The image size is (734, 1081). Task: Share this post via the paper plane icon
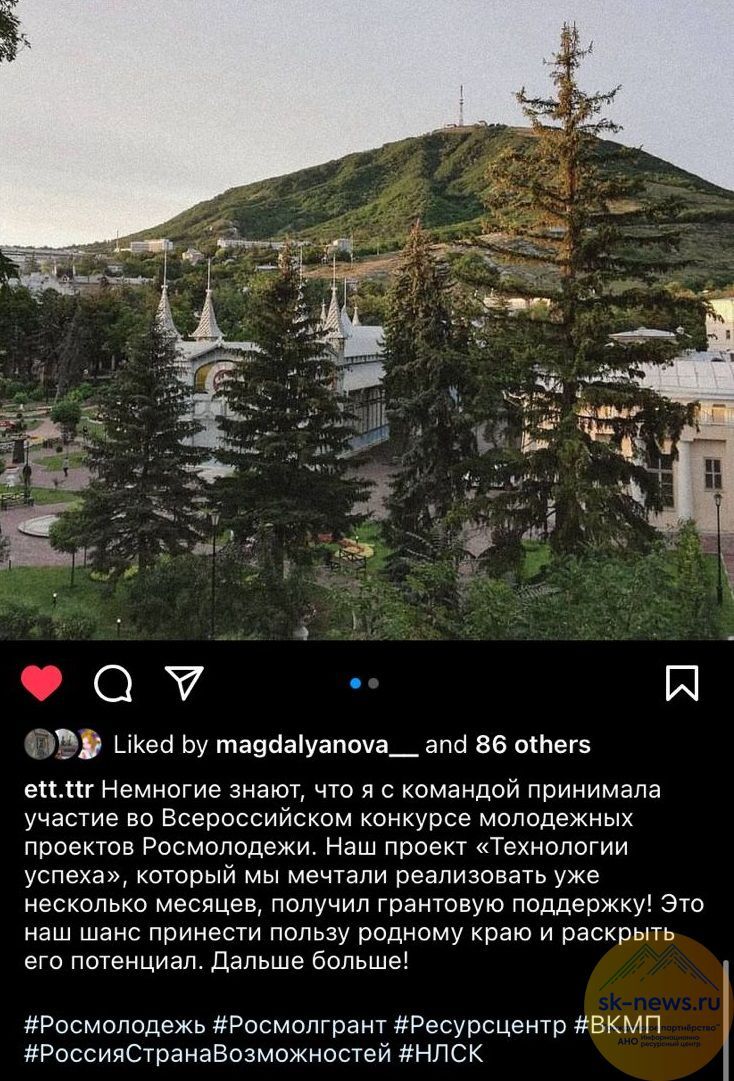[x=183, y=682]
